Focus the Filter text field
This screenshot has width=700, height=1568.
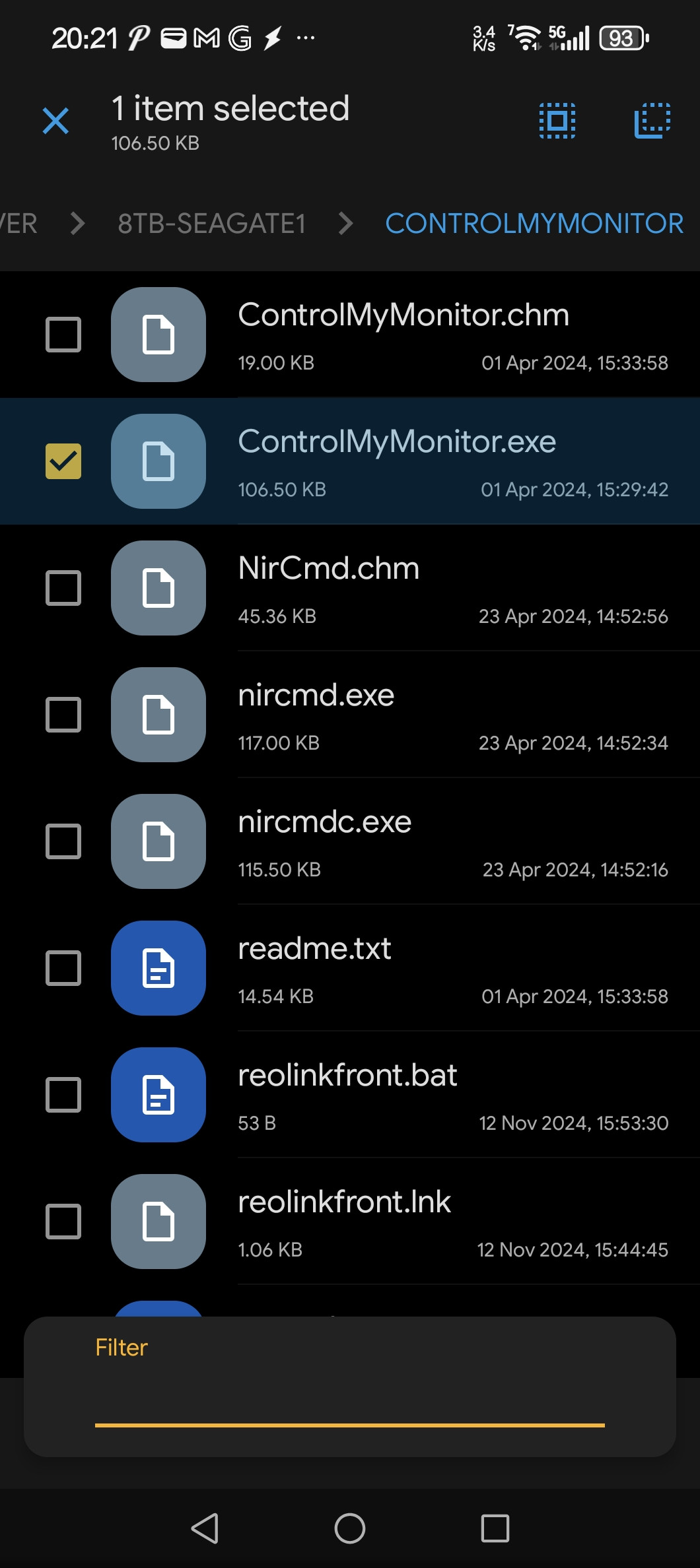[x=350, y=1392]
